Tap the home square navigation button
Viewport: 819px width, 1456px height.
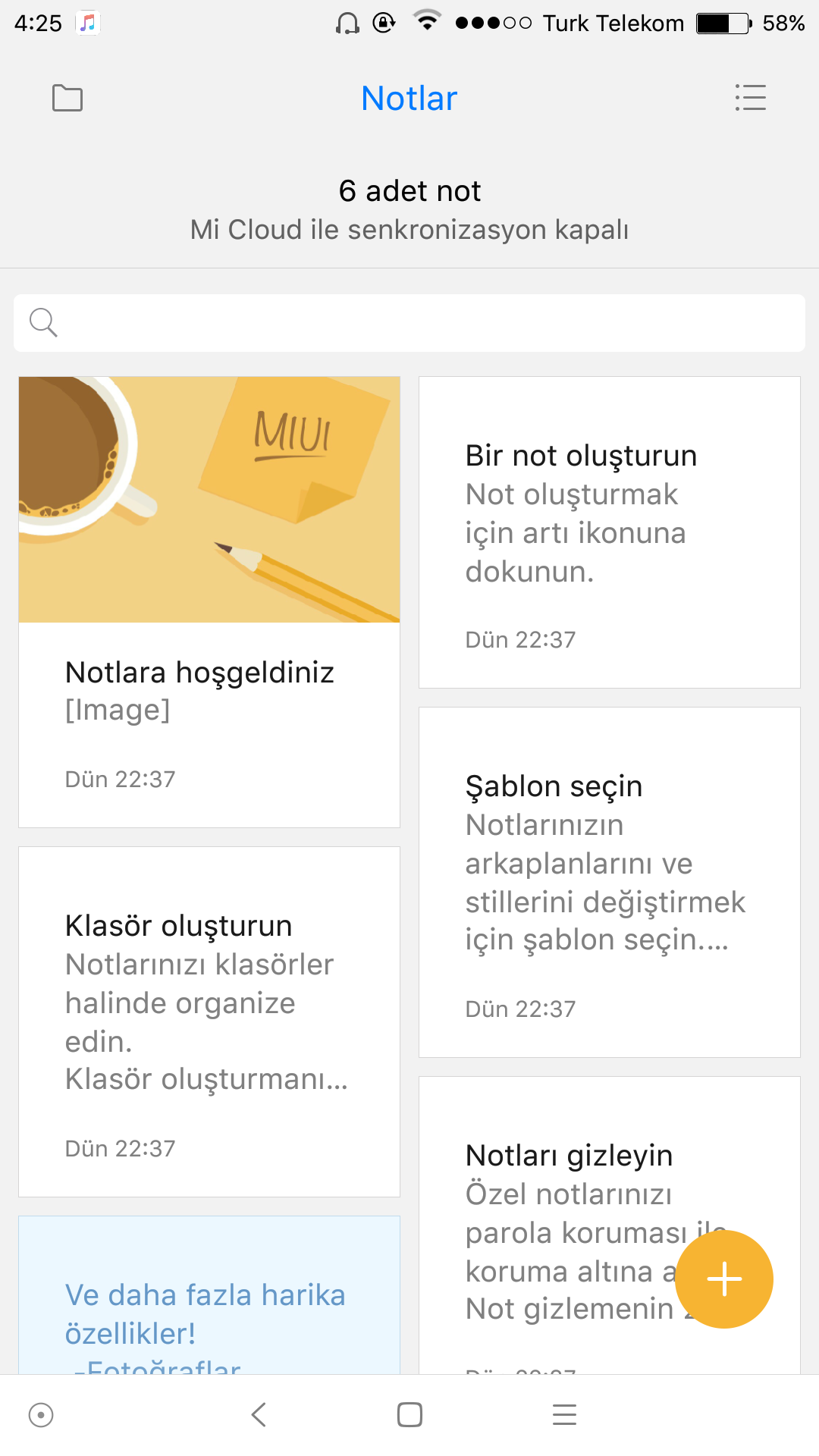(x=409, y=1414)
